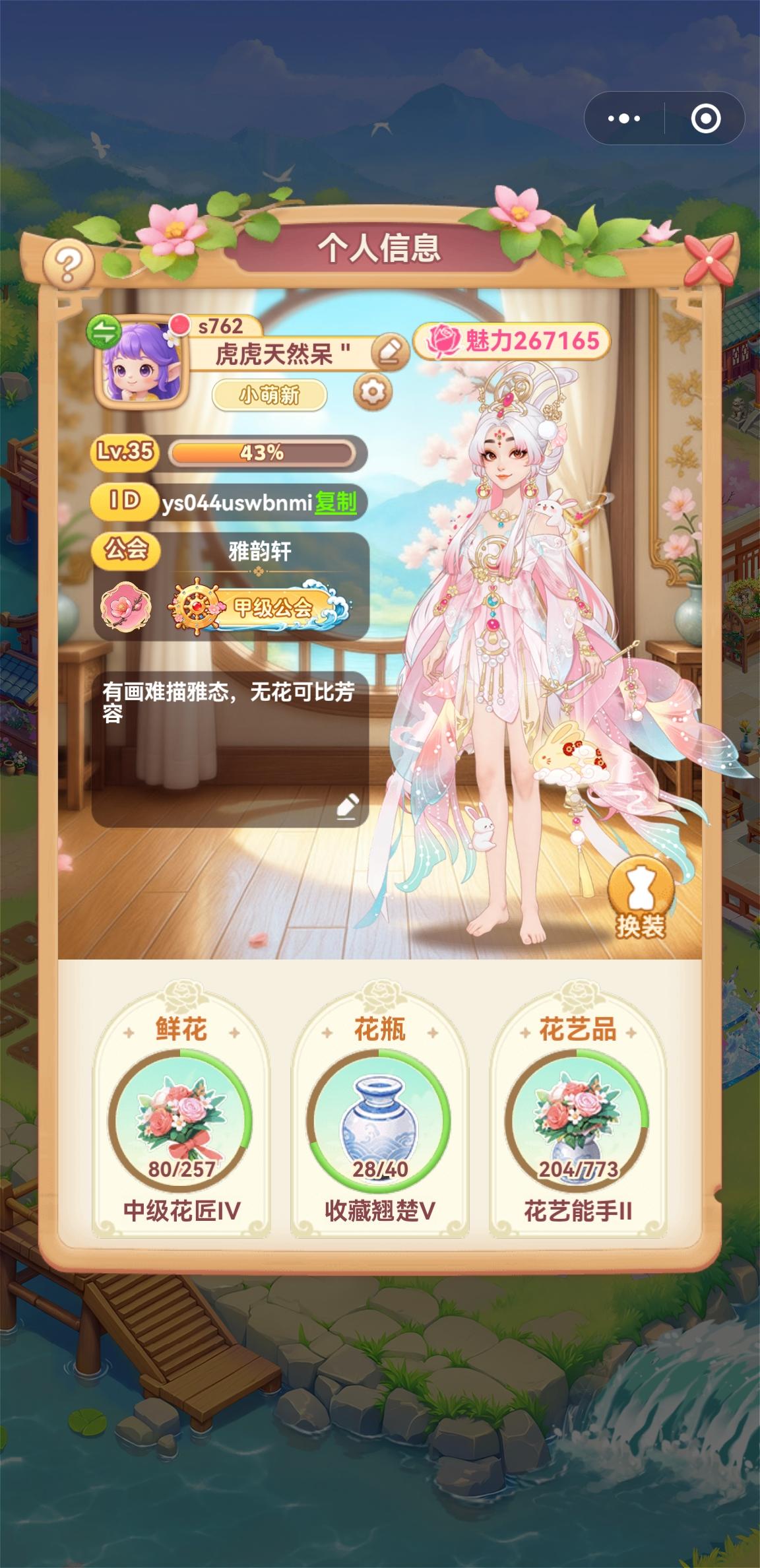Copy the ID with 复制 link
760x1568 pixels.
click(x=334, y=503)
